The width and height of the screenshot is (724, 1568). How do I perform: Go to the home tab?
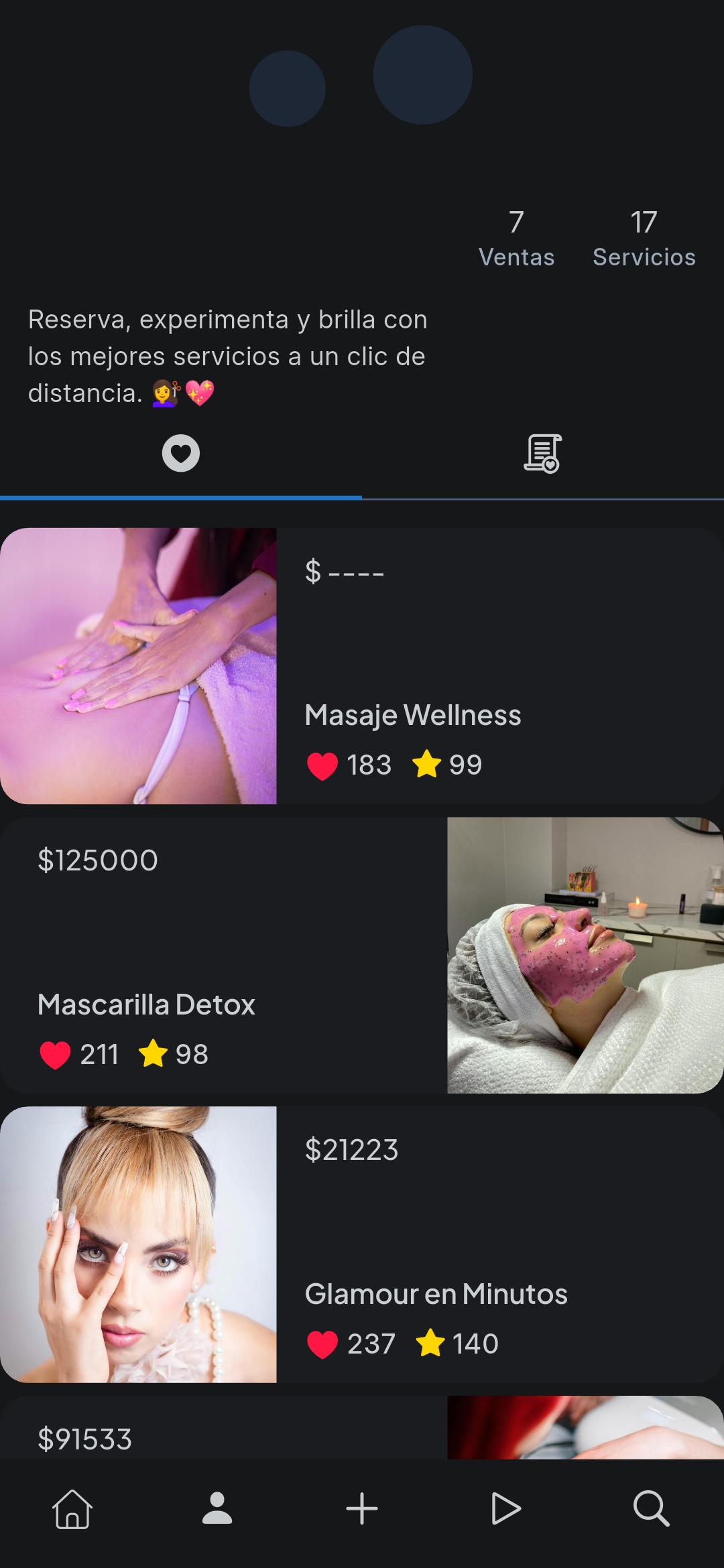click(x=72, y=1509)
